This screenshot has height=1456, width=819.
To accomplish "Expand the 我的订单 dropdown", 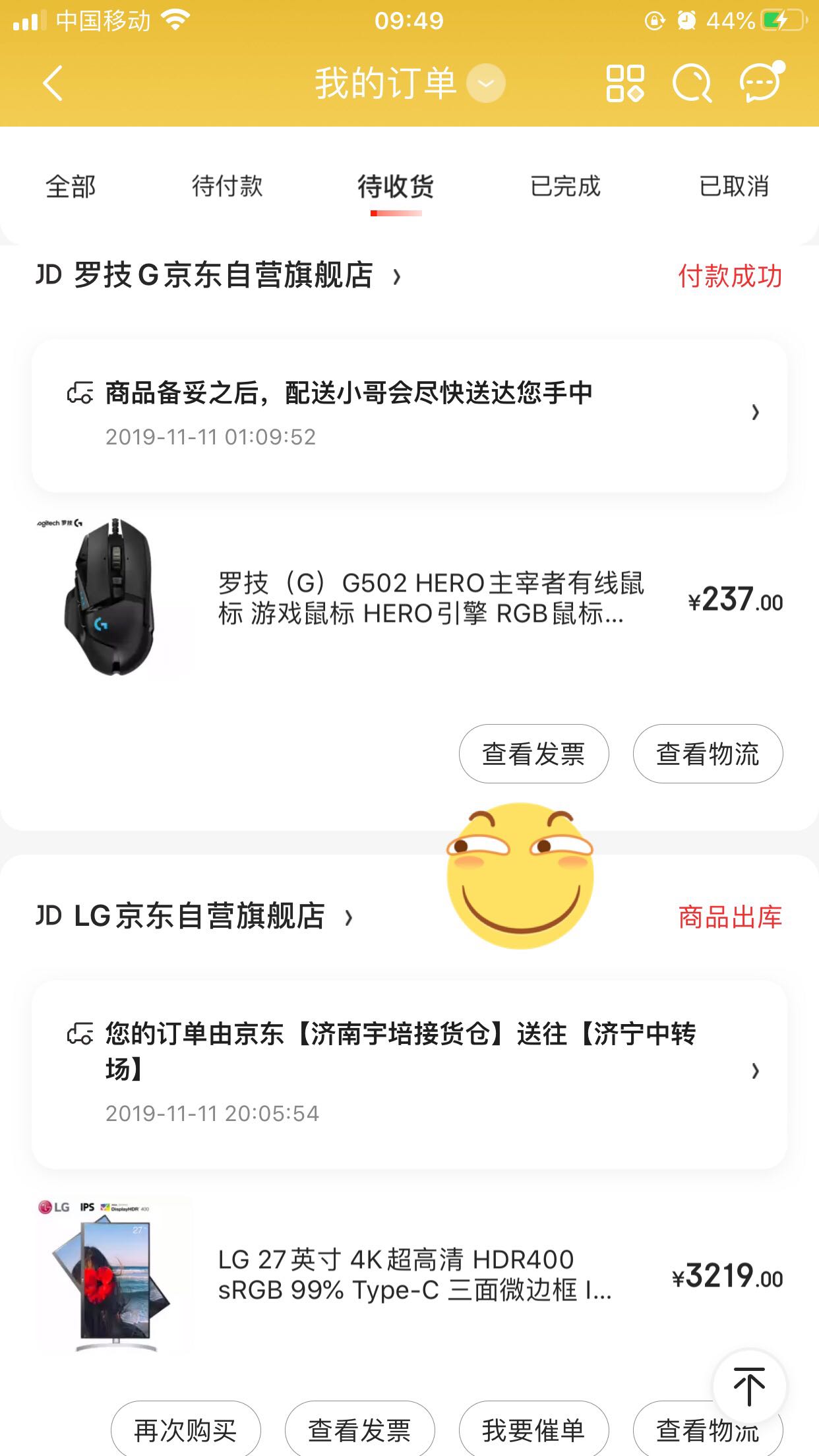I will click(x=485, y=83).
